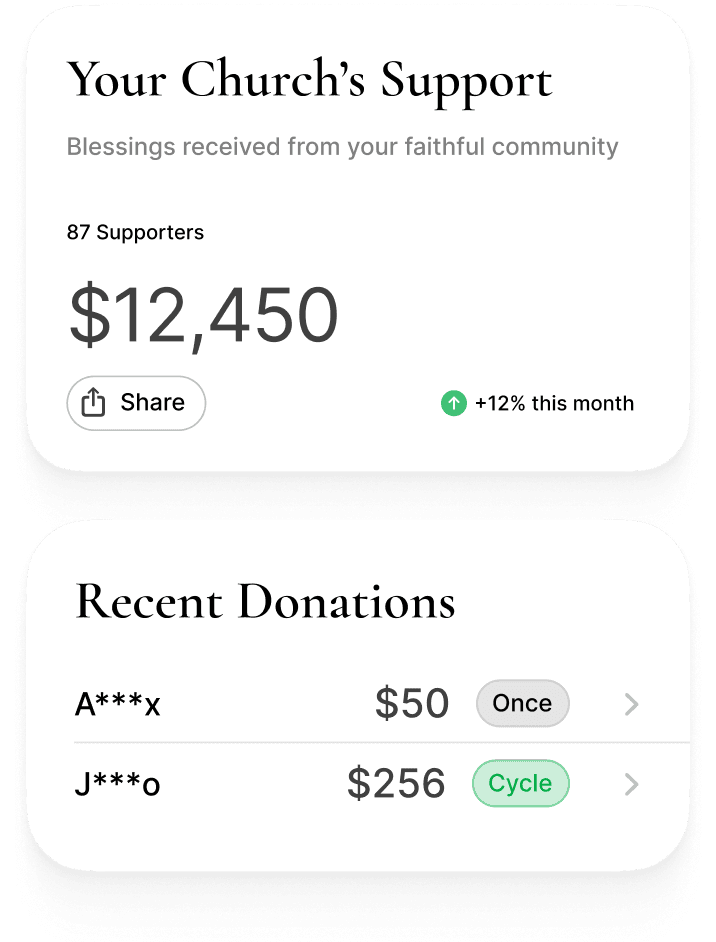The height and width of the screenshot is (942, 716).
Task: Open the $50 donation from A***x
Action: (x=631, y=705)
